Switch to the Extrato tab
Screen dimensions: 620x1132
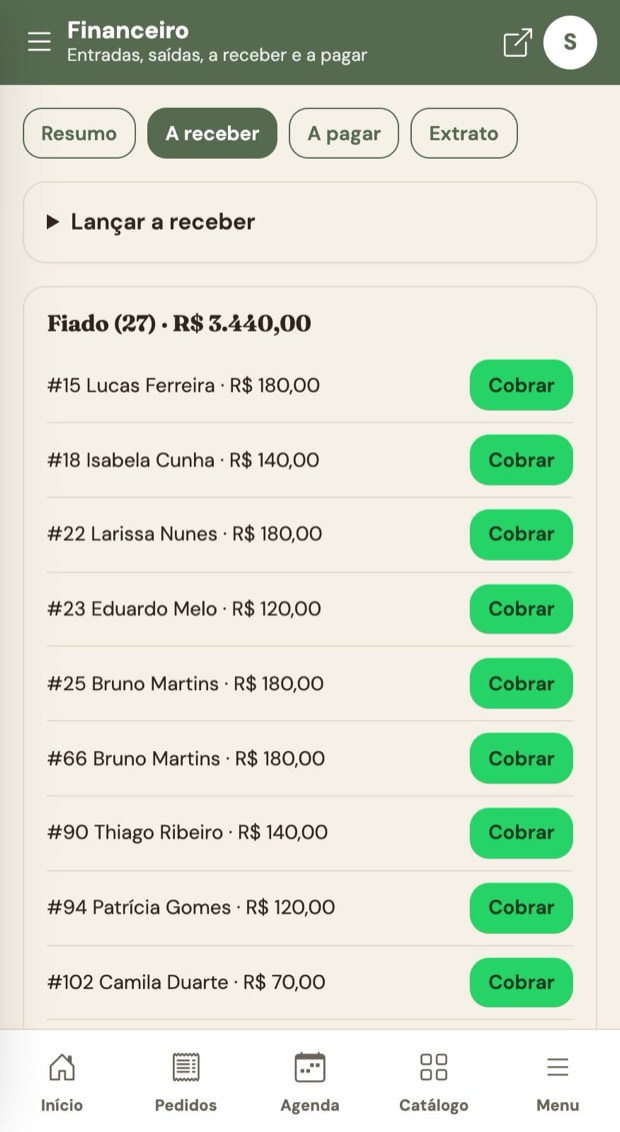(464, 134)
